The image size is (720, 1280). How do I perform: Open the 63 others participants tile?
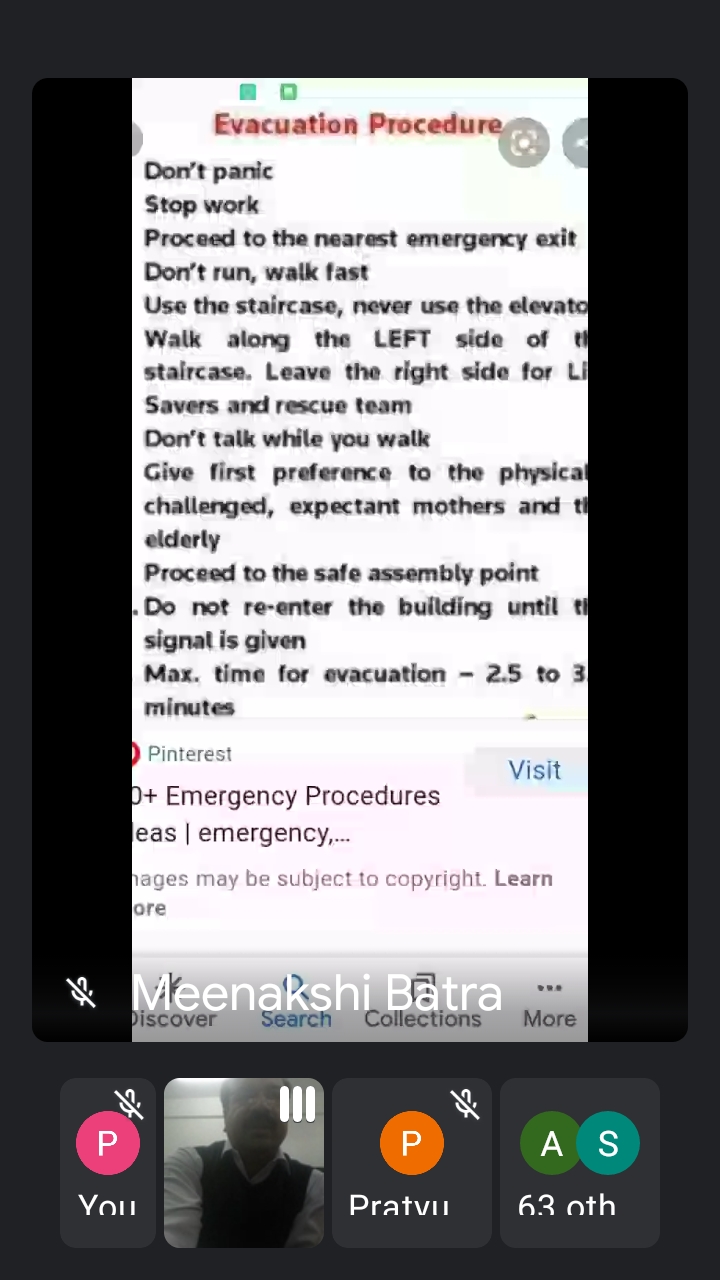point(580,1162)
